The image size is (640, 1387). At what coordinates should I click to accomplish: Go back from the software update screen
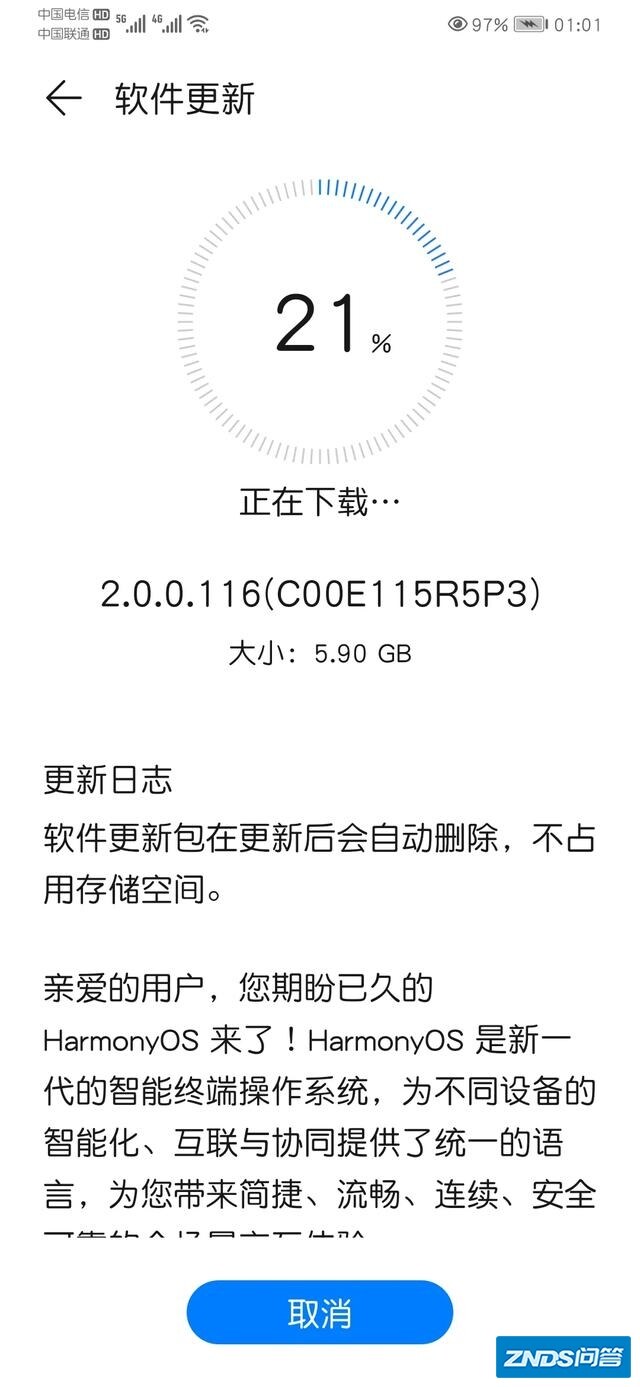pos(63,99)
